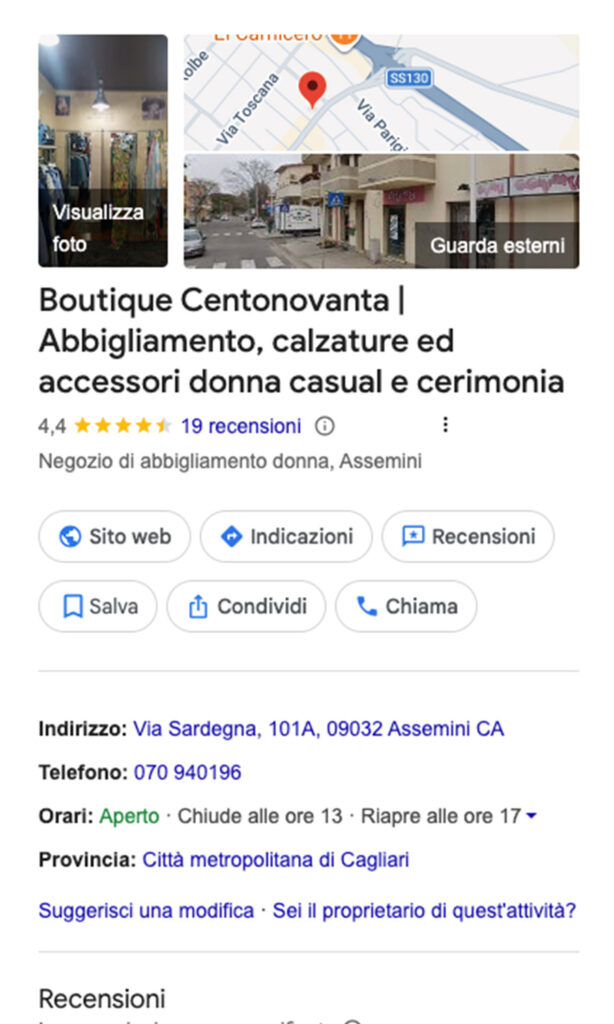View the Guarda esterni street view
Viewport: 614px width, 1024px height.
click(381, 212)
